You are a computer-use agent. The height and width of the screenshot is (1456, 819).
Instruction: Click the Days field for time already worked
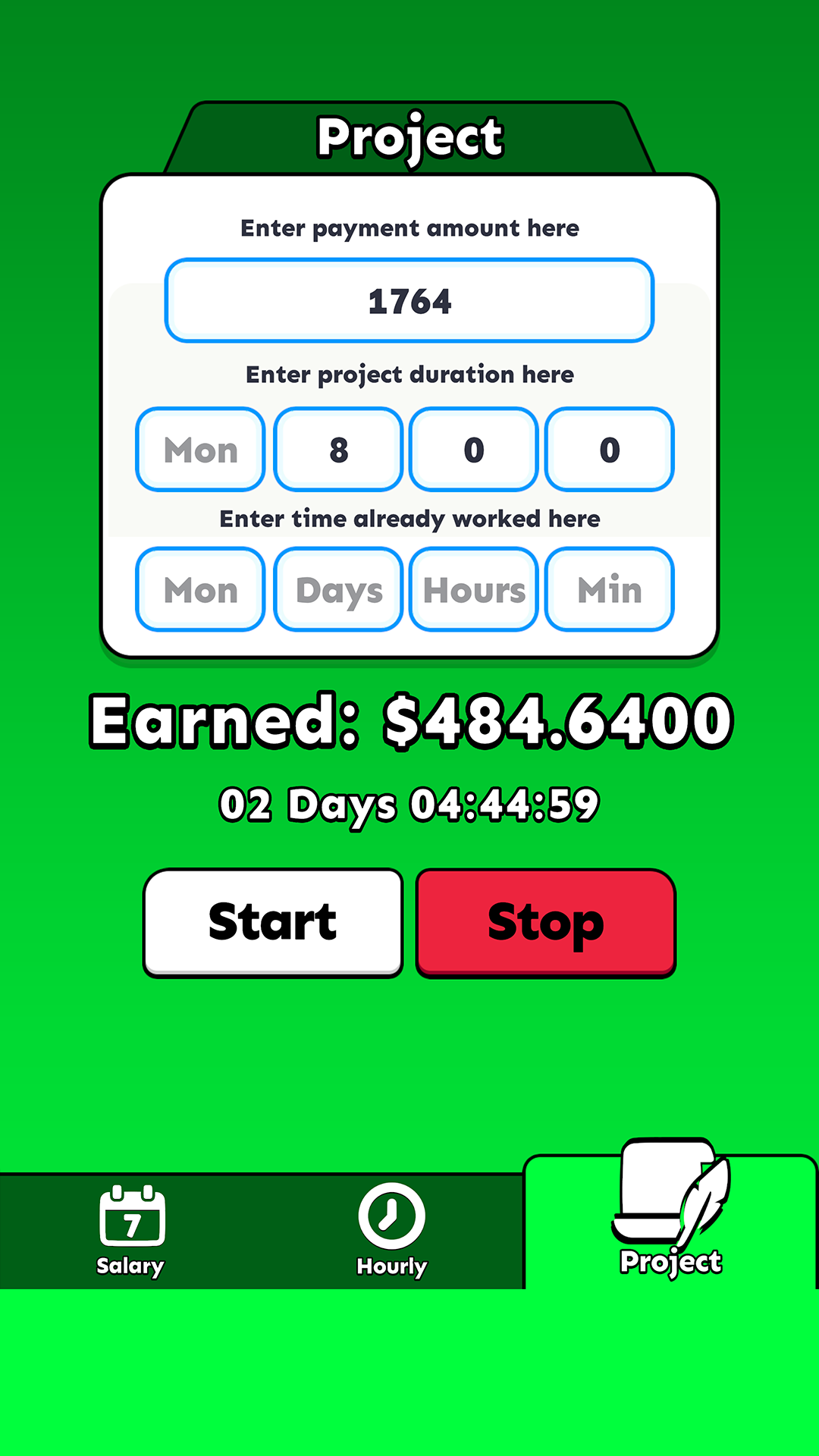[x=337, y=589]
